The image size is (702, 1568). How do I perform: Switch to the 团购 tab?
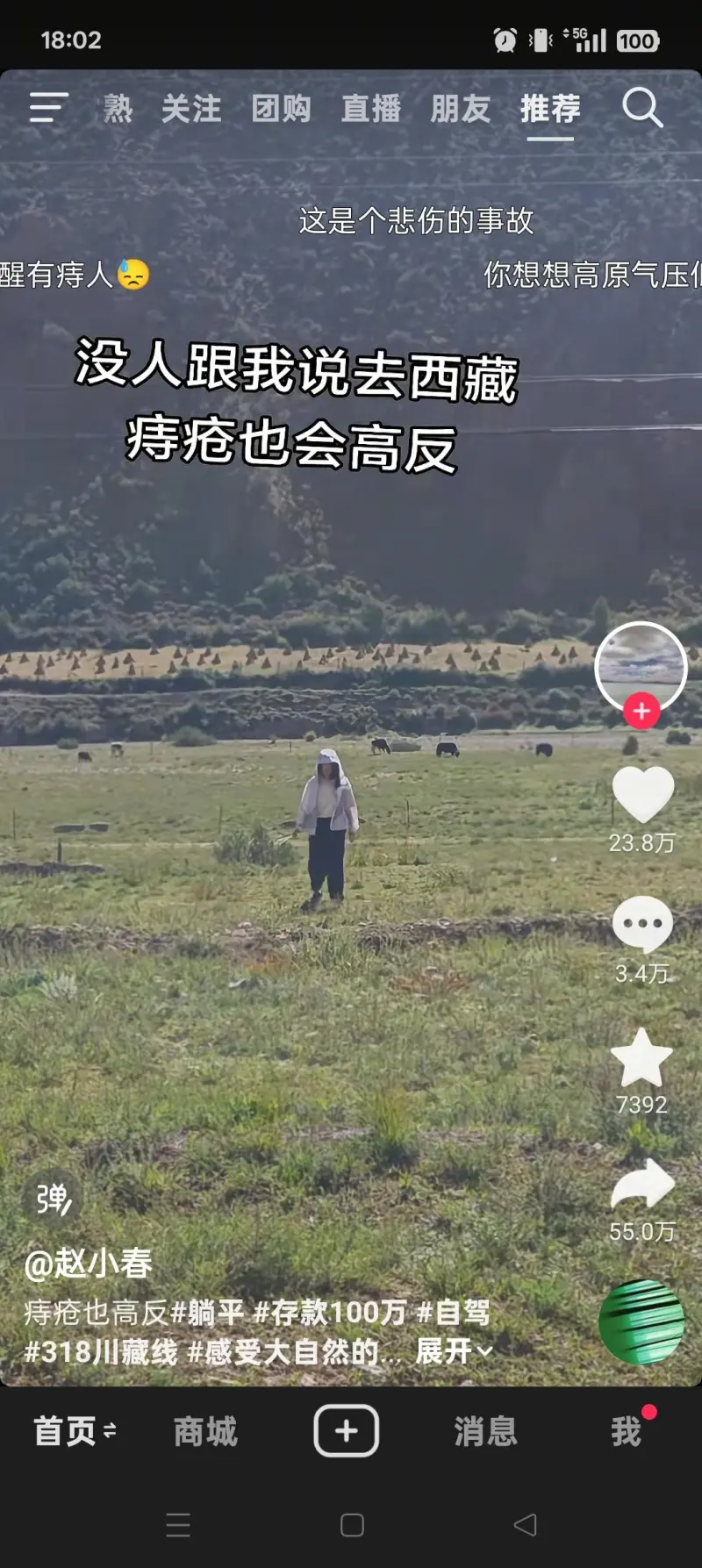point(281,109)
